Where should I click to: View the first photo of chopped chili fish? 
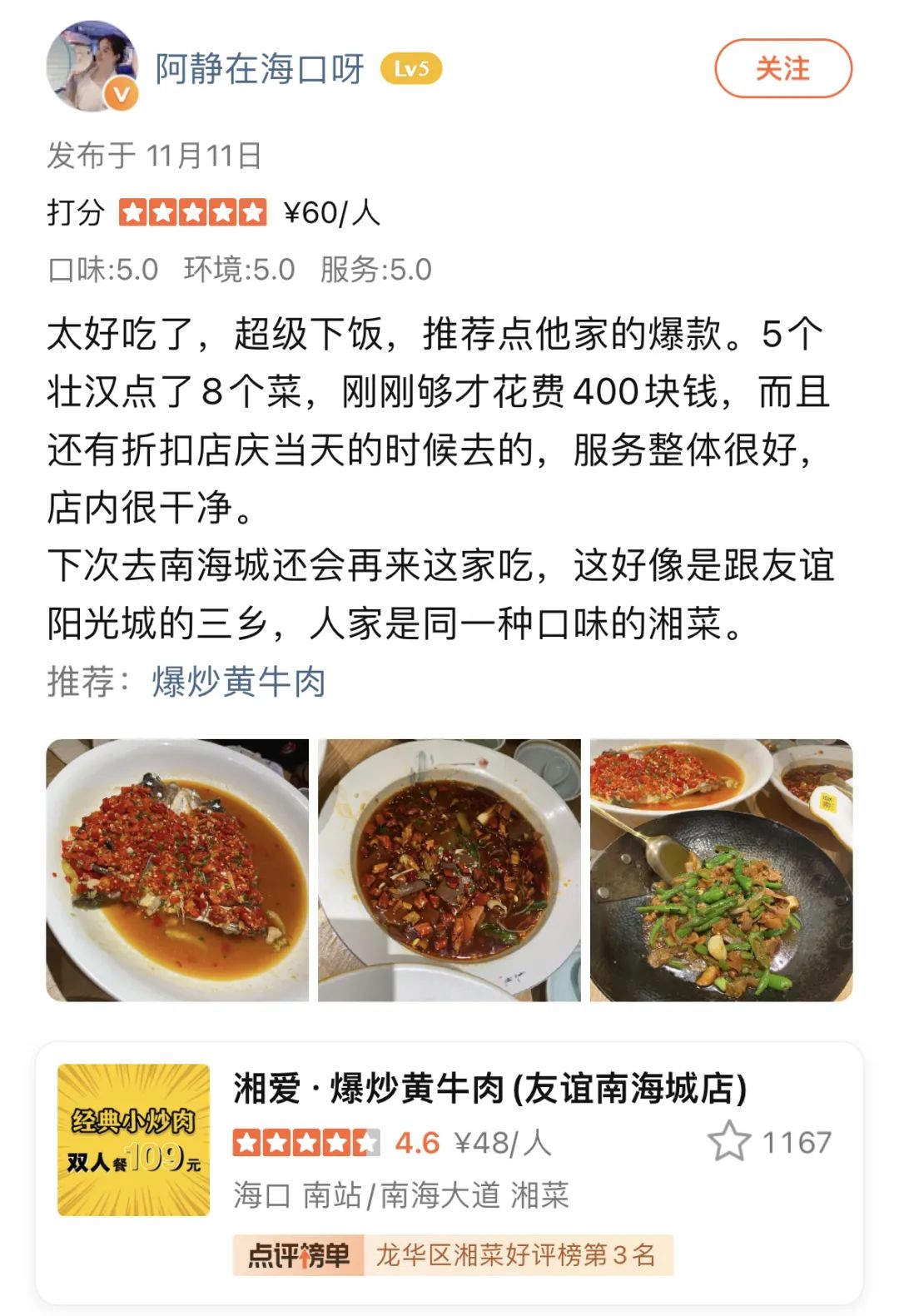(177, 870)
